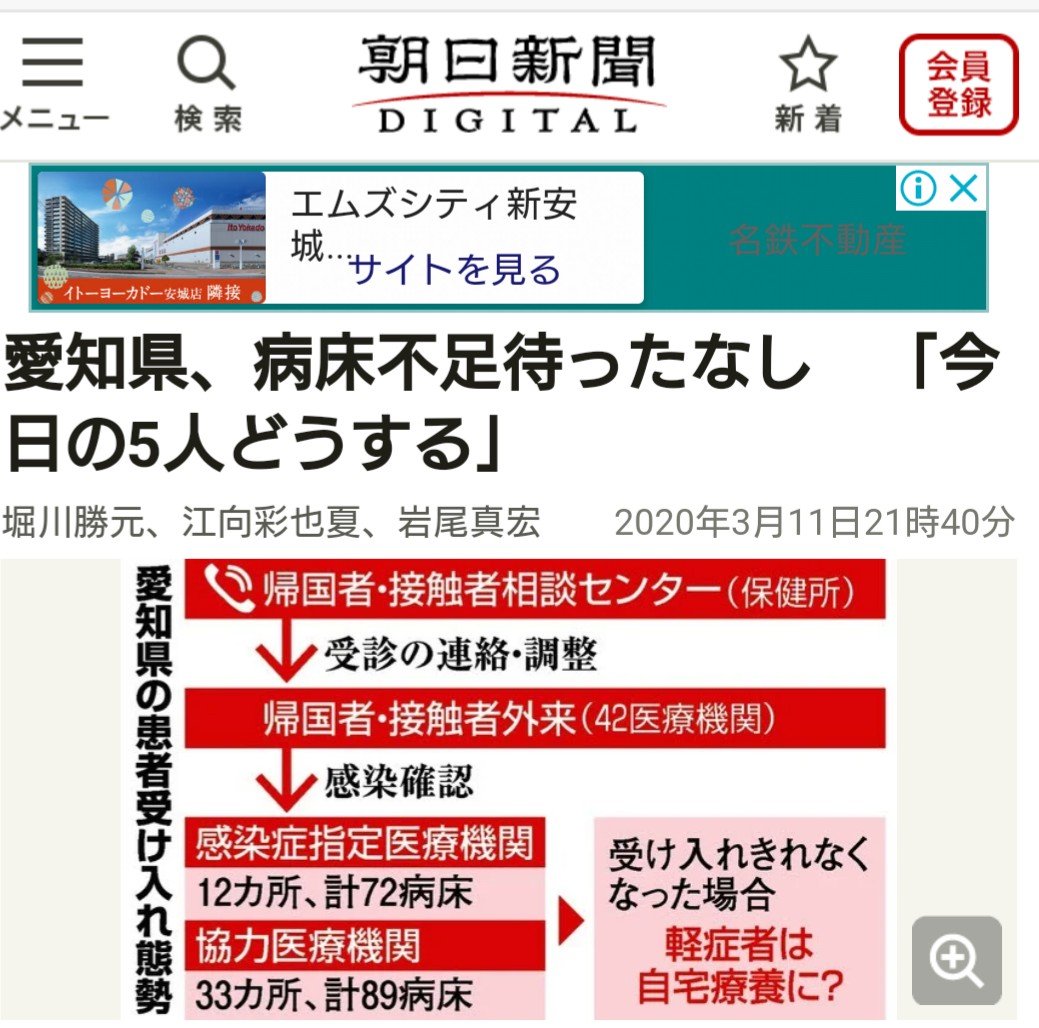The width and height of the screenshot is (1039, 1028).
Task: Tap the 会員登録 button
Action: click(958, 86)
